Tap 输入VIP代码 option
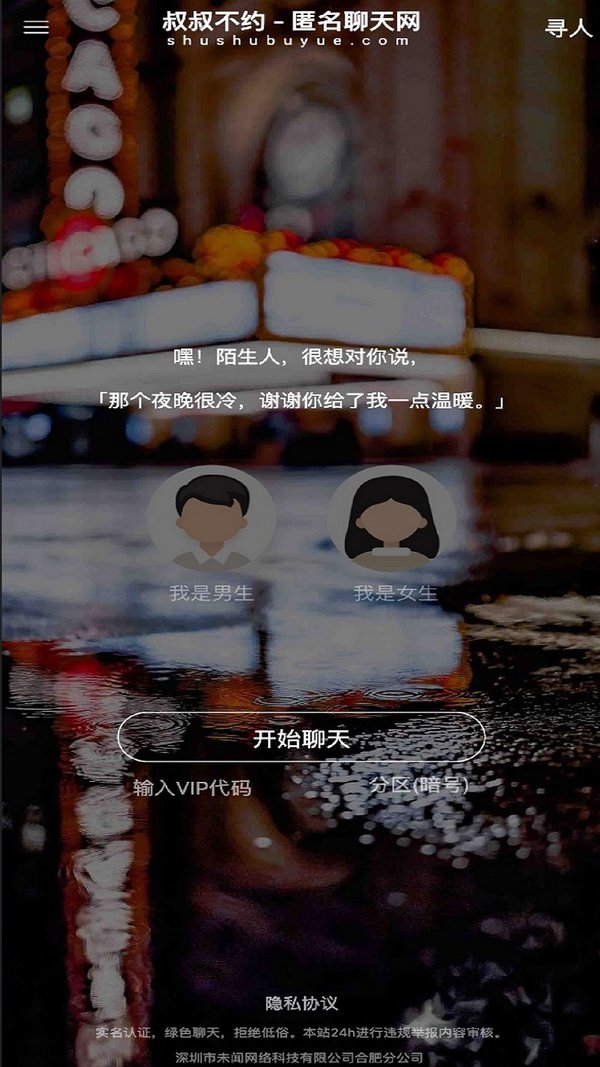Image resolution: width=600 pixels, height=1067 pixels. [192, 788]
